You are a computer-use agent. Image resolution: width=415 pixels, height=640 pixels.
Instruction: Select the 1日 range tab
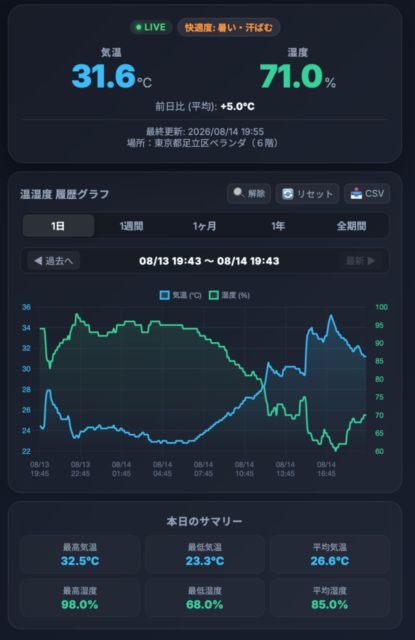coord(58,226)
